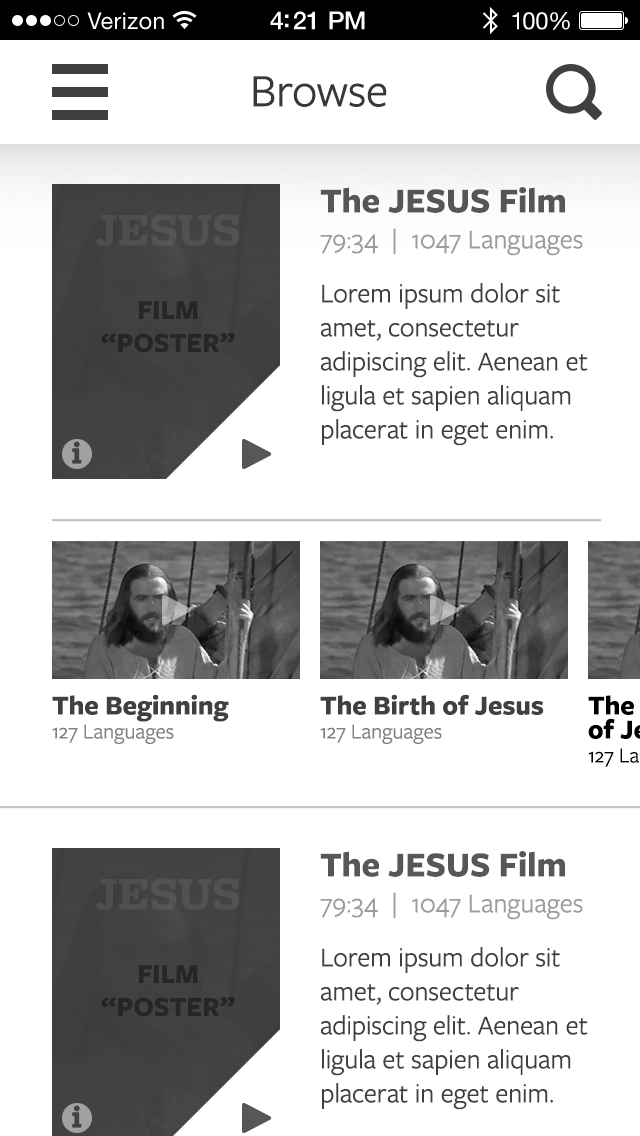The image size is (640, 1136).
Task: Open The Birth of Jesus clip
Action: (444, 610)
